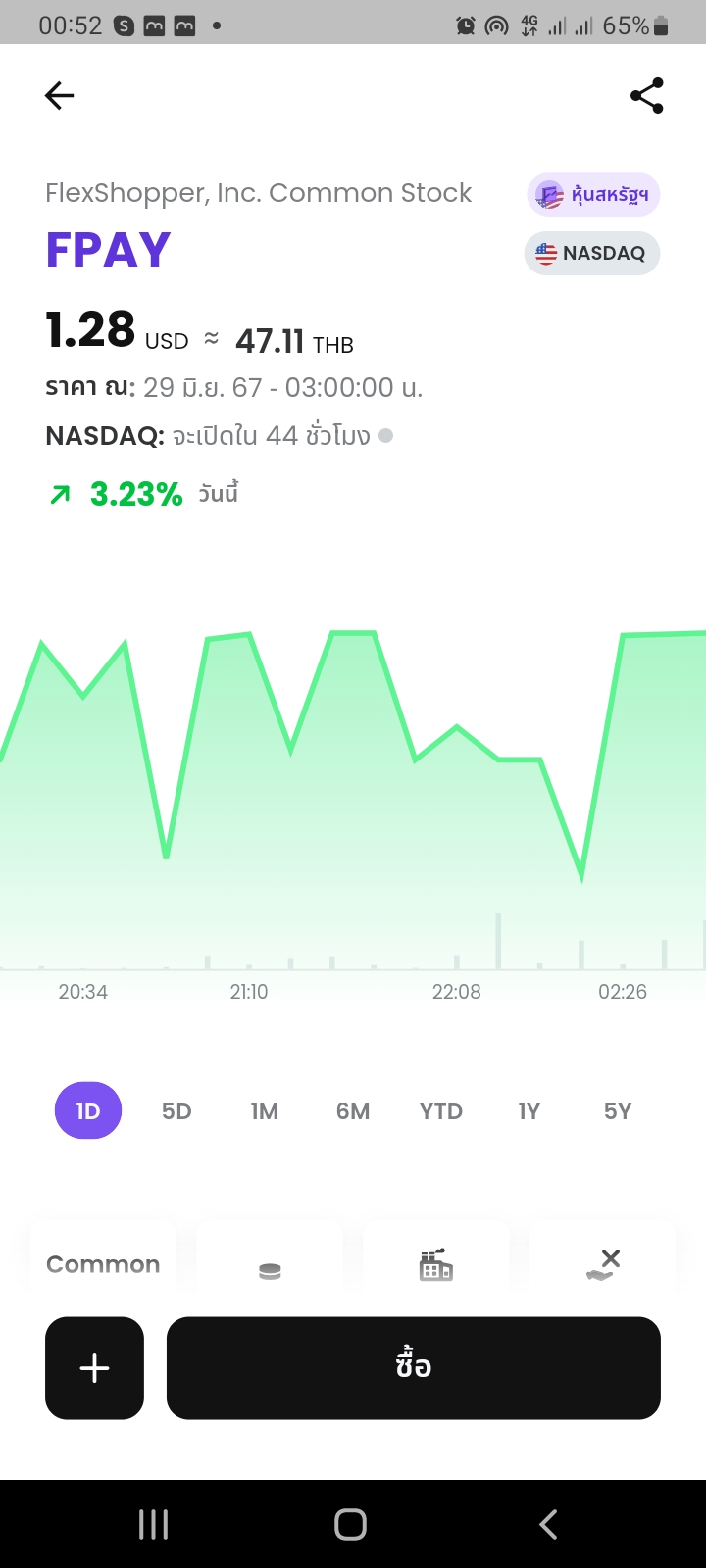
Task: Switch chart to 5D range
Action: [176, 1110]
